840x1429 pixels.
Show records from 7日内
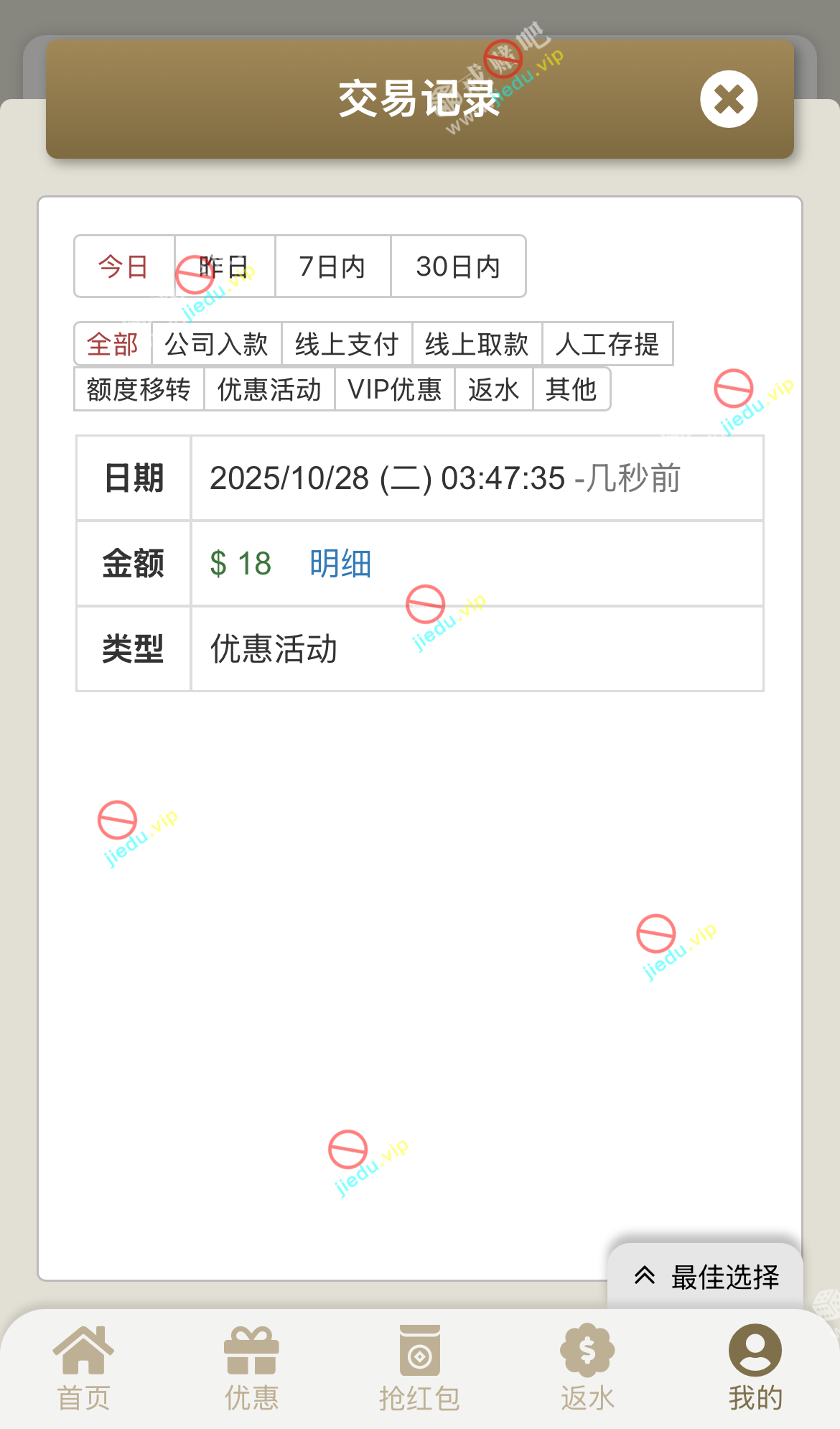tap(332, 266)
